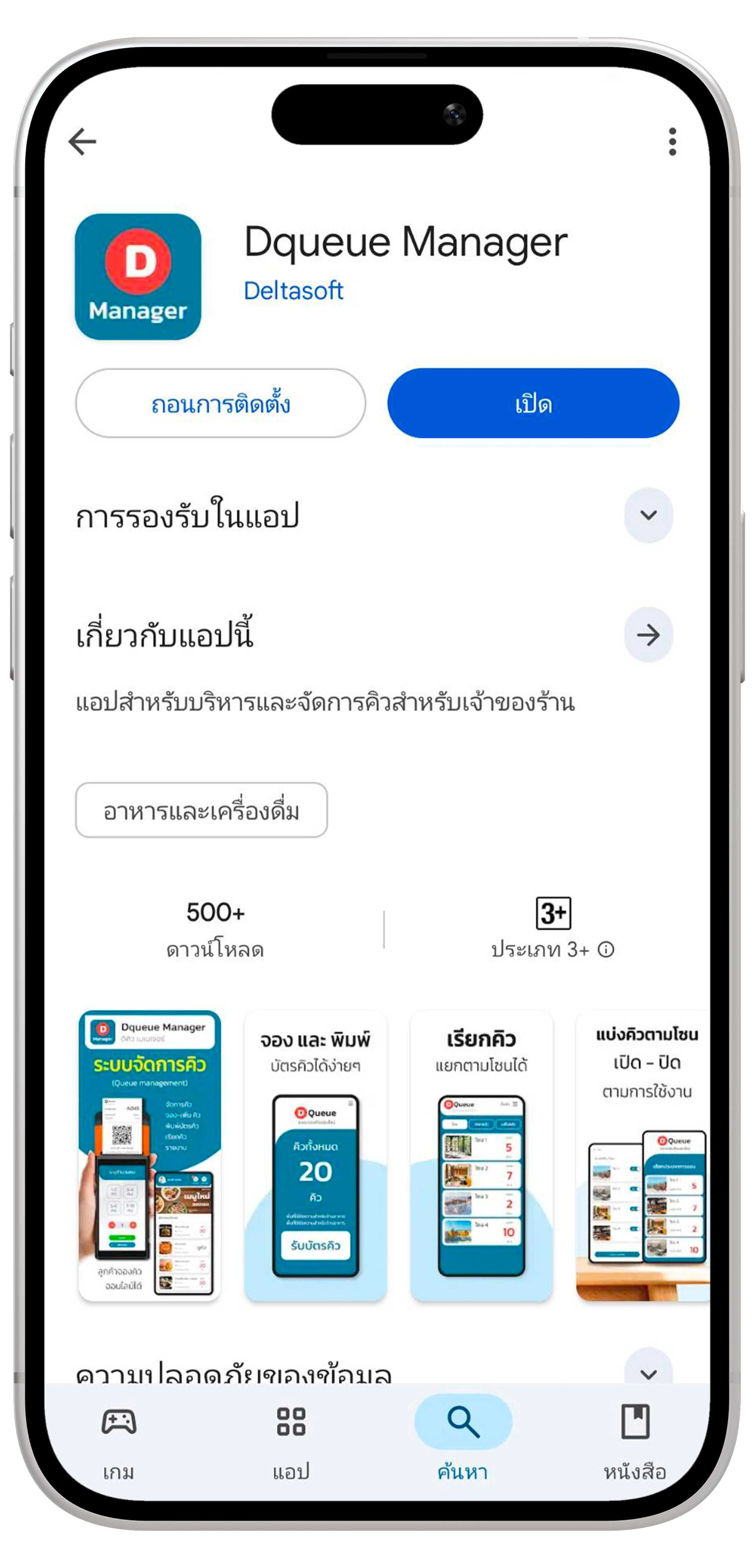Screen dimensions: 755x1568
Task: Open the Deltasoft developer page
Action: click(x=294, y=291)
